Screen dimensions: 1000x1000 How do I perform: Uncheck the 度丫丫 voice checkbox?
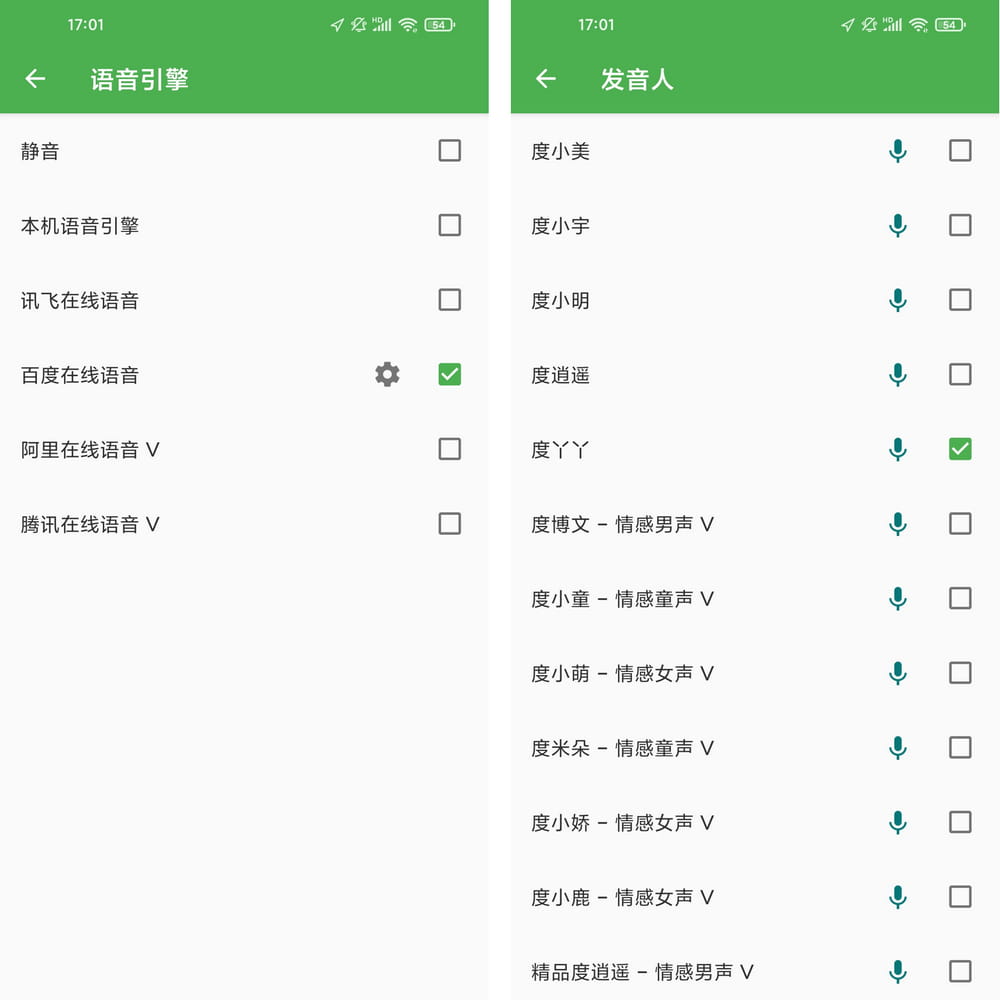coord(960,449)
